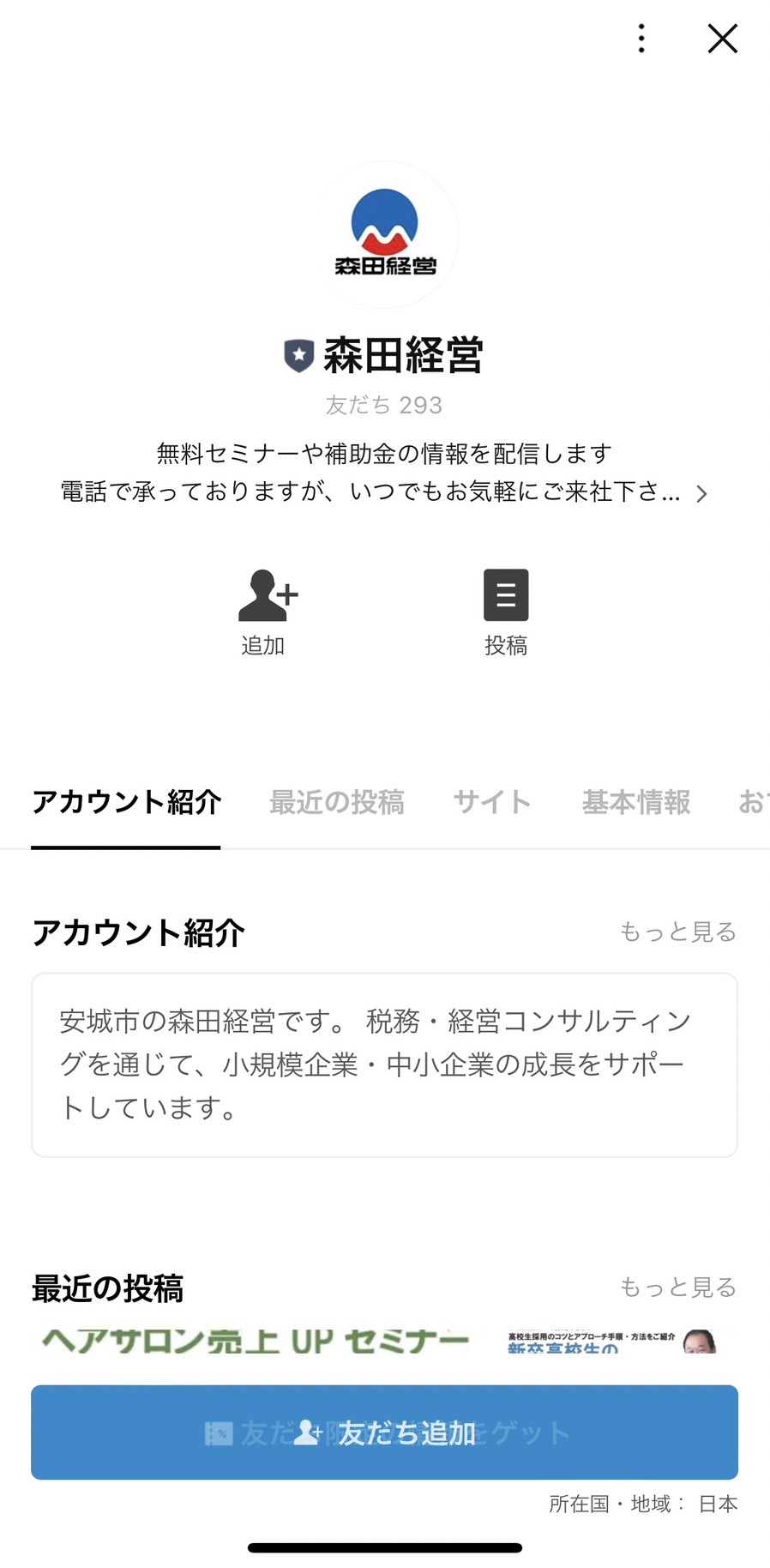Click the verified badge shield beside 森田経営

coord(298,355)
